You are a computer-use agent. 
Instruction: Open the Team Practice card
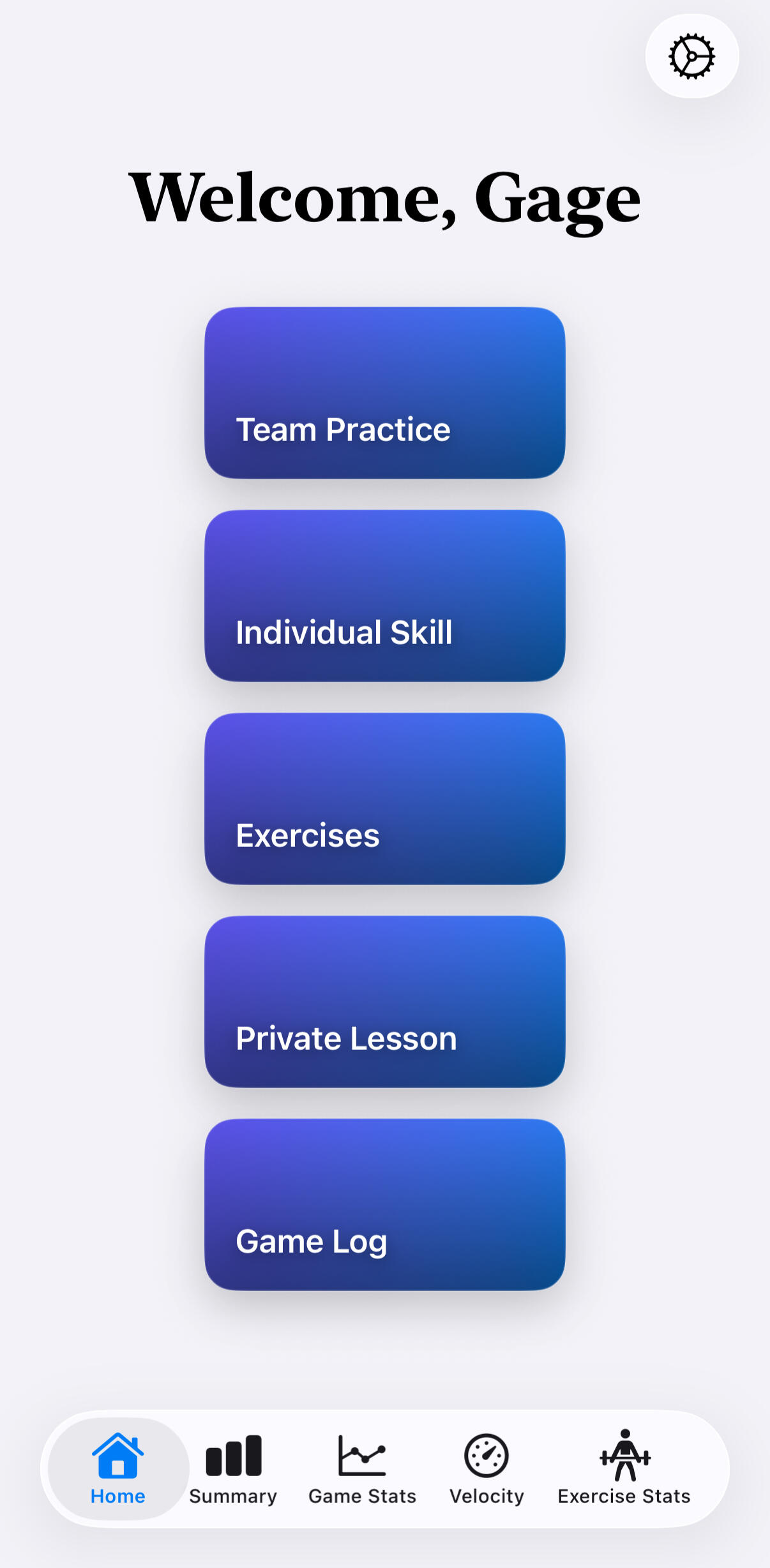[384, 392]
